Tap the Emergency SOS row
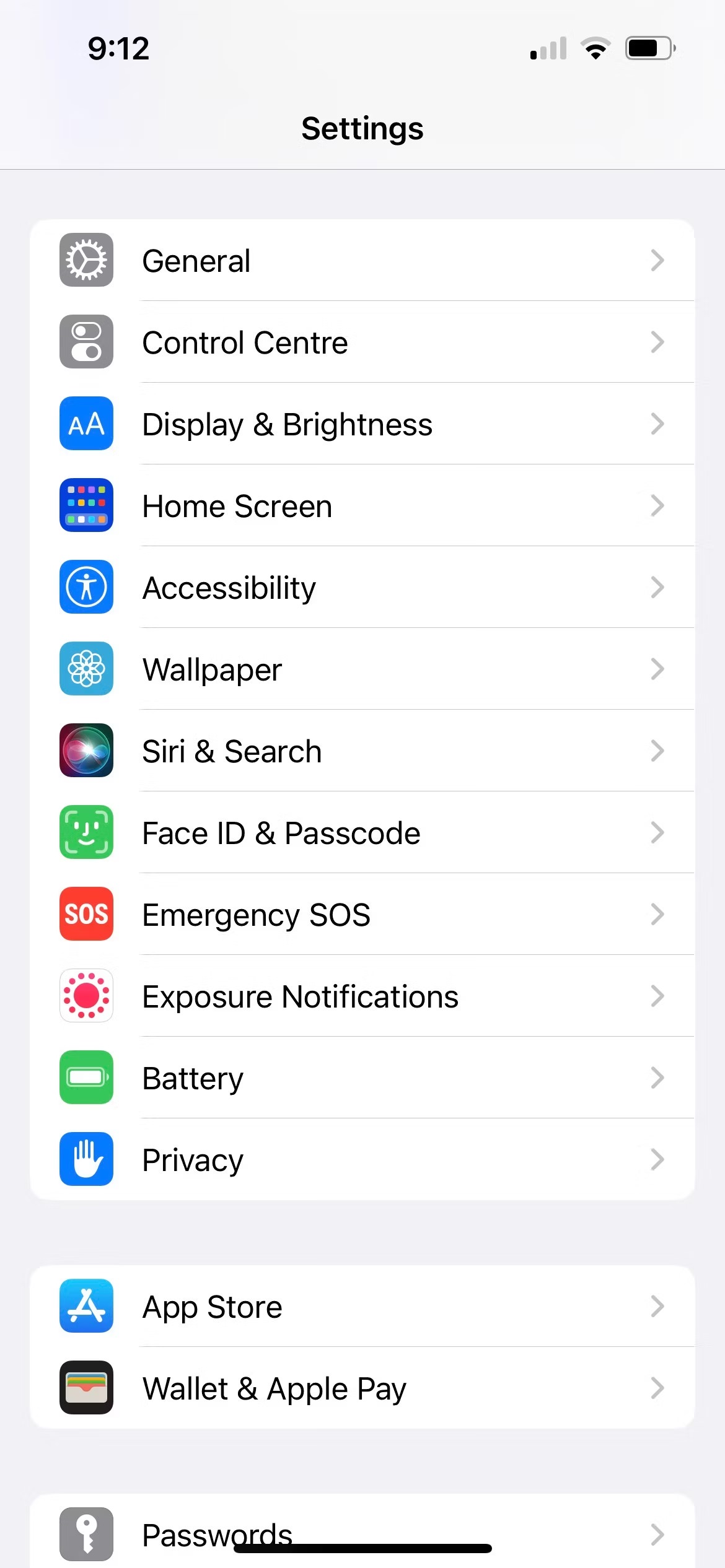Screen dimensions: 725x1568 tap(362, 915)
